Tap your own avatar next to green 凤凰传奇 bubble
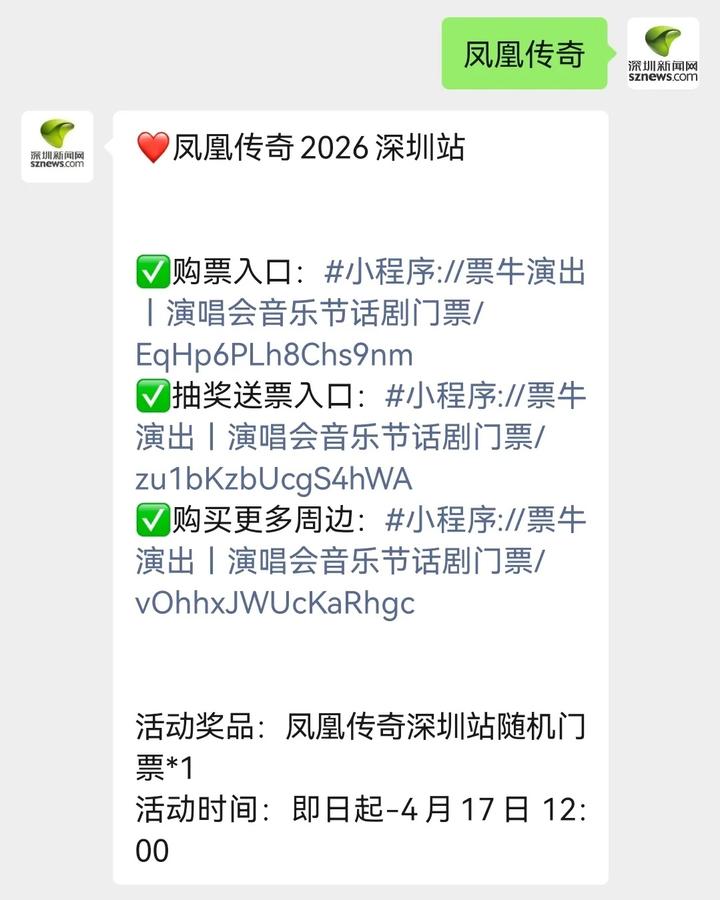The width and height of the screenshot is (720, 900). pos(663,53)
